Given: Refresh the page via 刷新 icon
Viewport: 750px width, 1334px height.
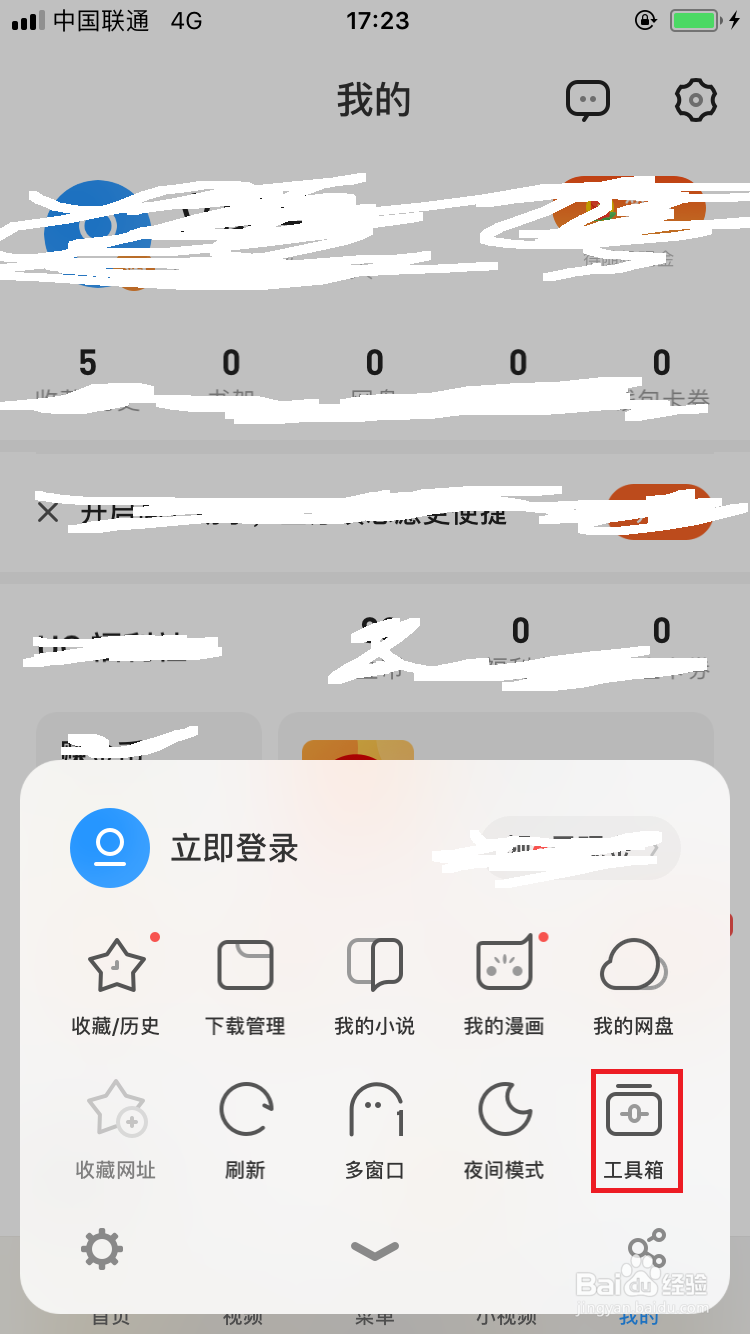Looking at the screenshot, I should (x=244, y=1130).
